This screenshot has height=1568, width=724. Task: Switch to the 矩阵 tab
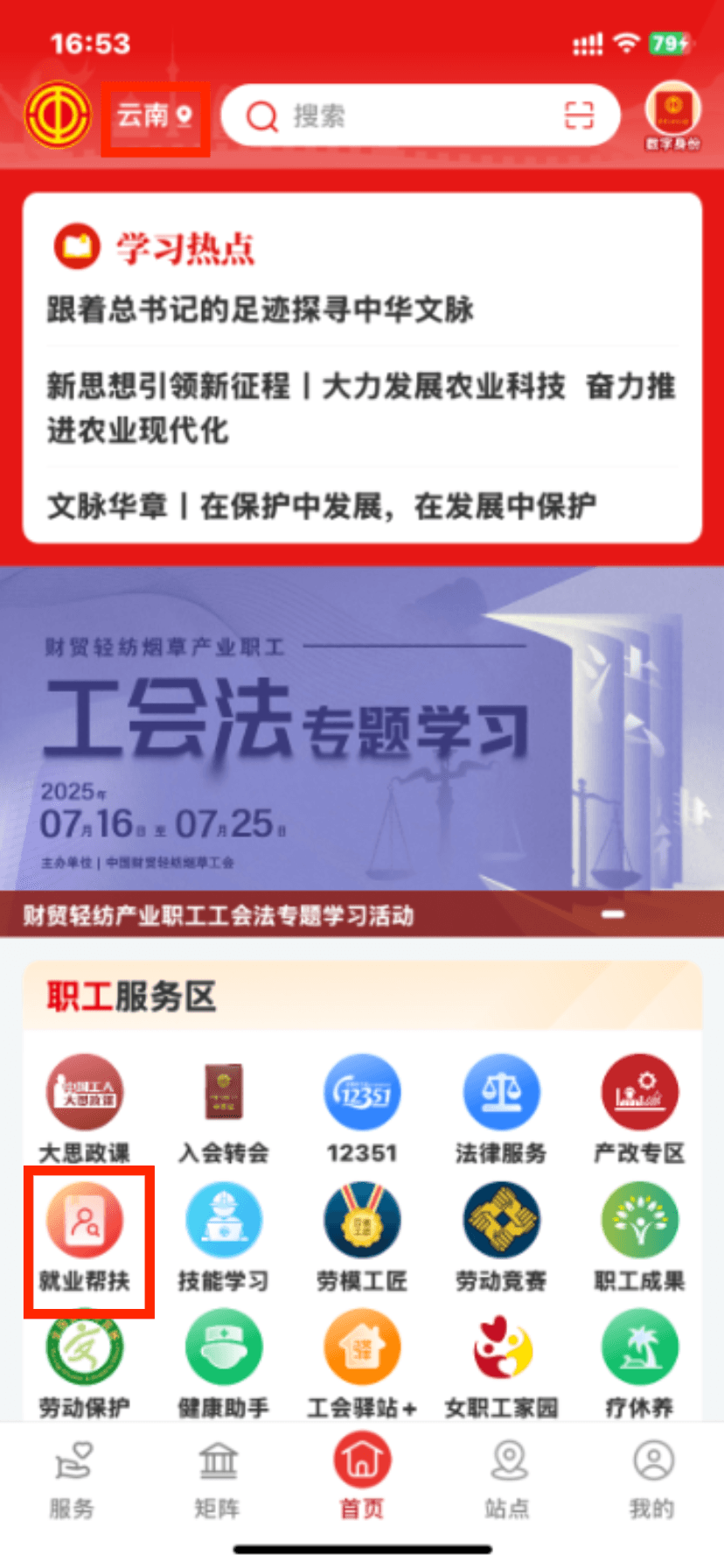pyautogui.click(x=217, y=1480)
